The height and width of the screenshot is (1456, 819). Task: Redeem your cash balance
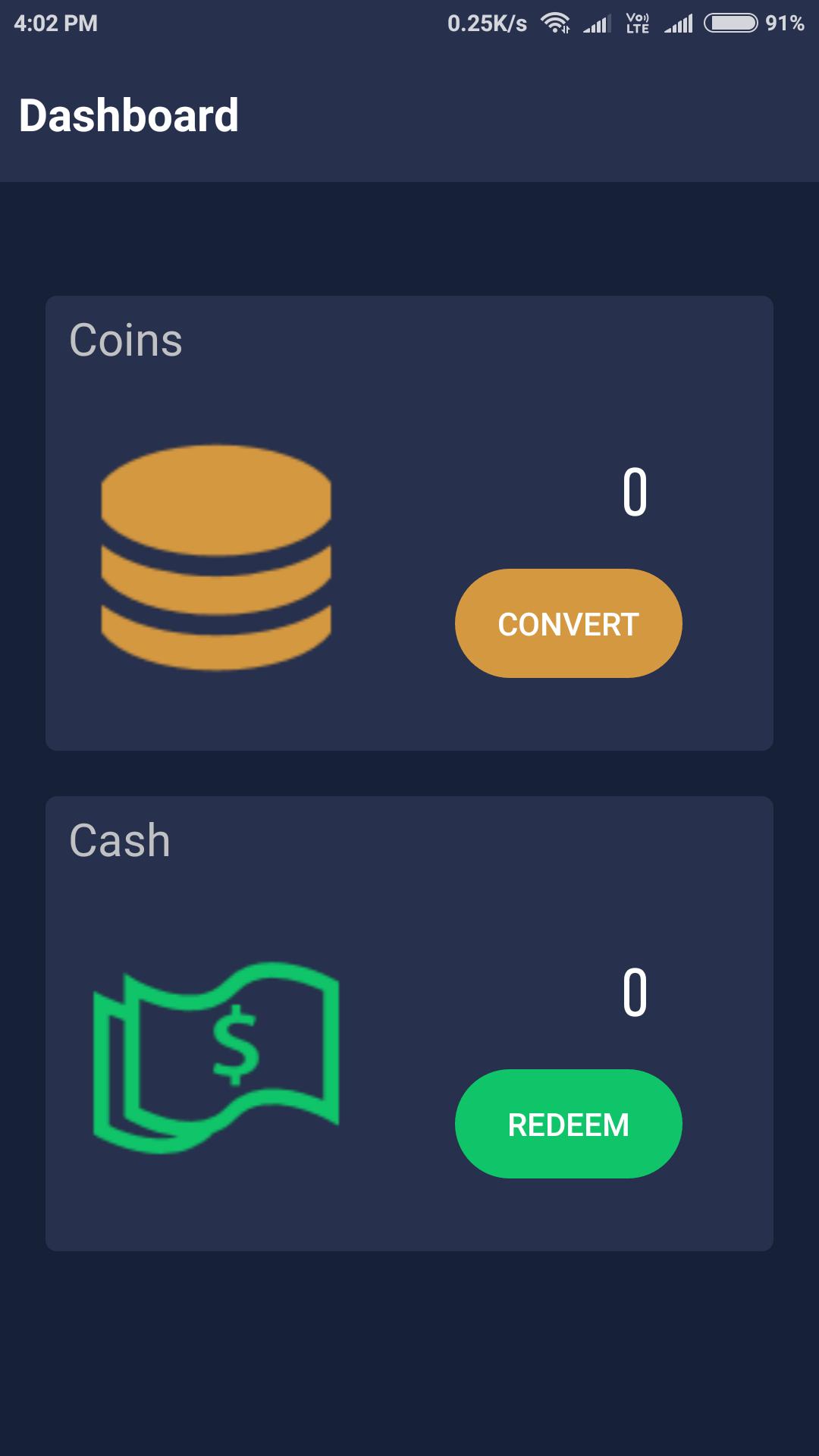coord(568,1124)
